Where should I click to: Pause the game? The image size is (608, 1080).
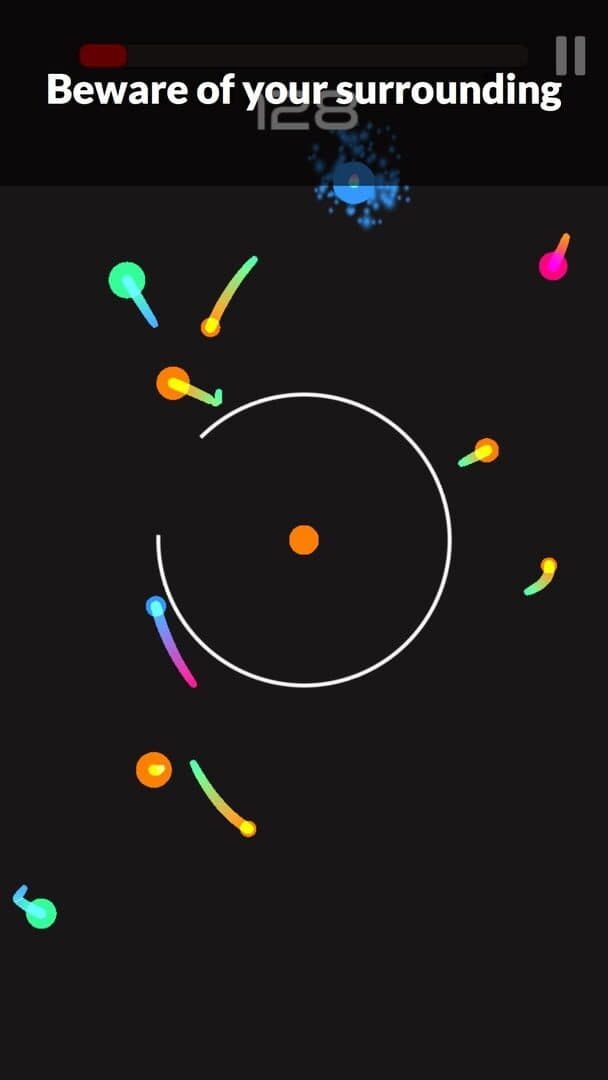point(570,55)
